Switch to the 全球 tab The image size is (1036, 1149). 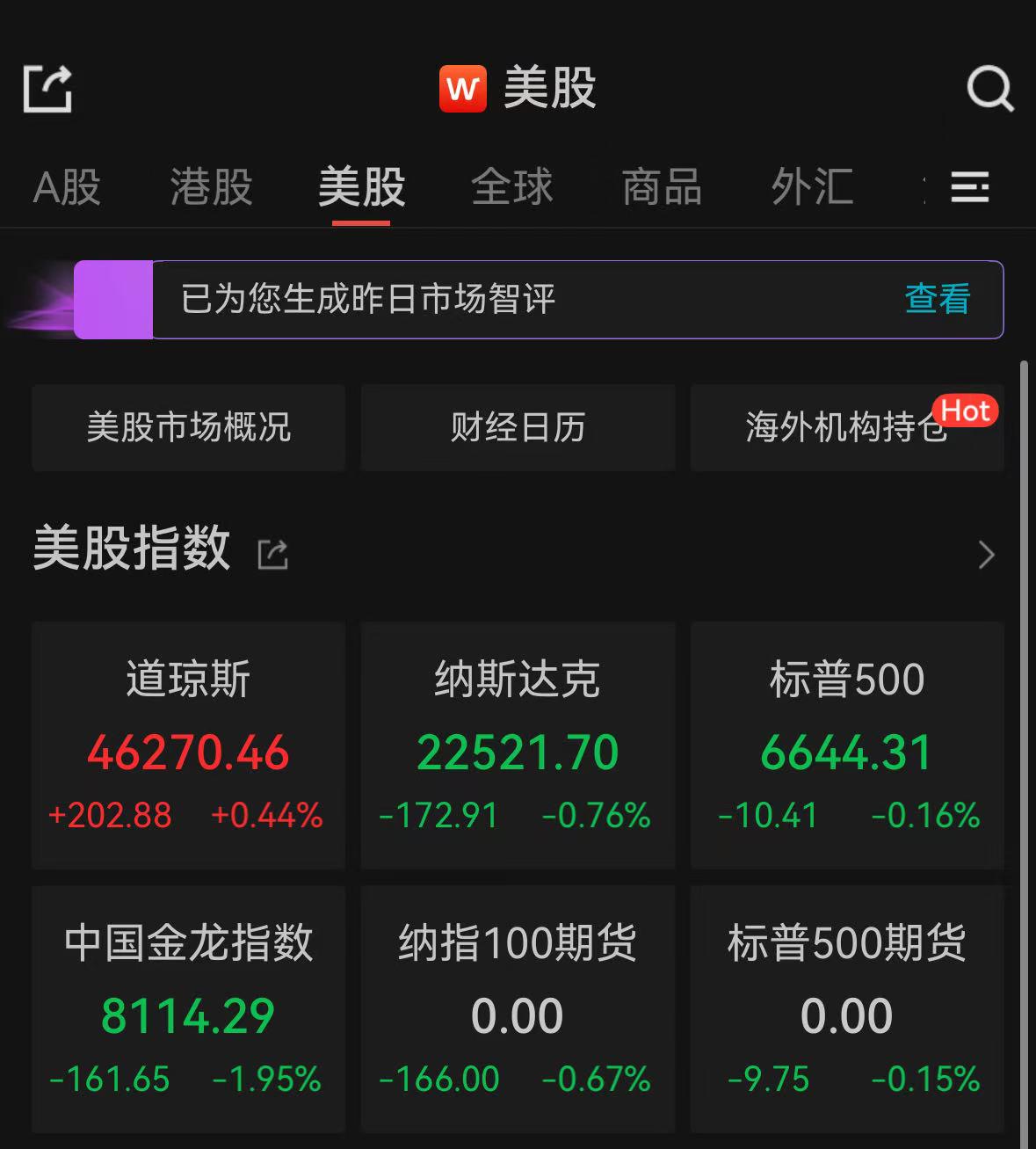512,187
